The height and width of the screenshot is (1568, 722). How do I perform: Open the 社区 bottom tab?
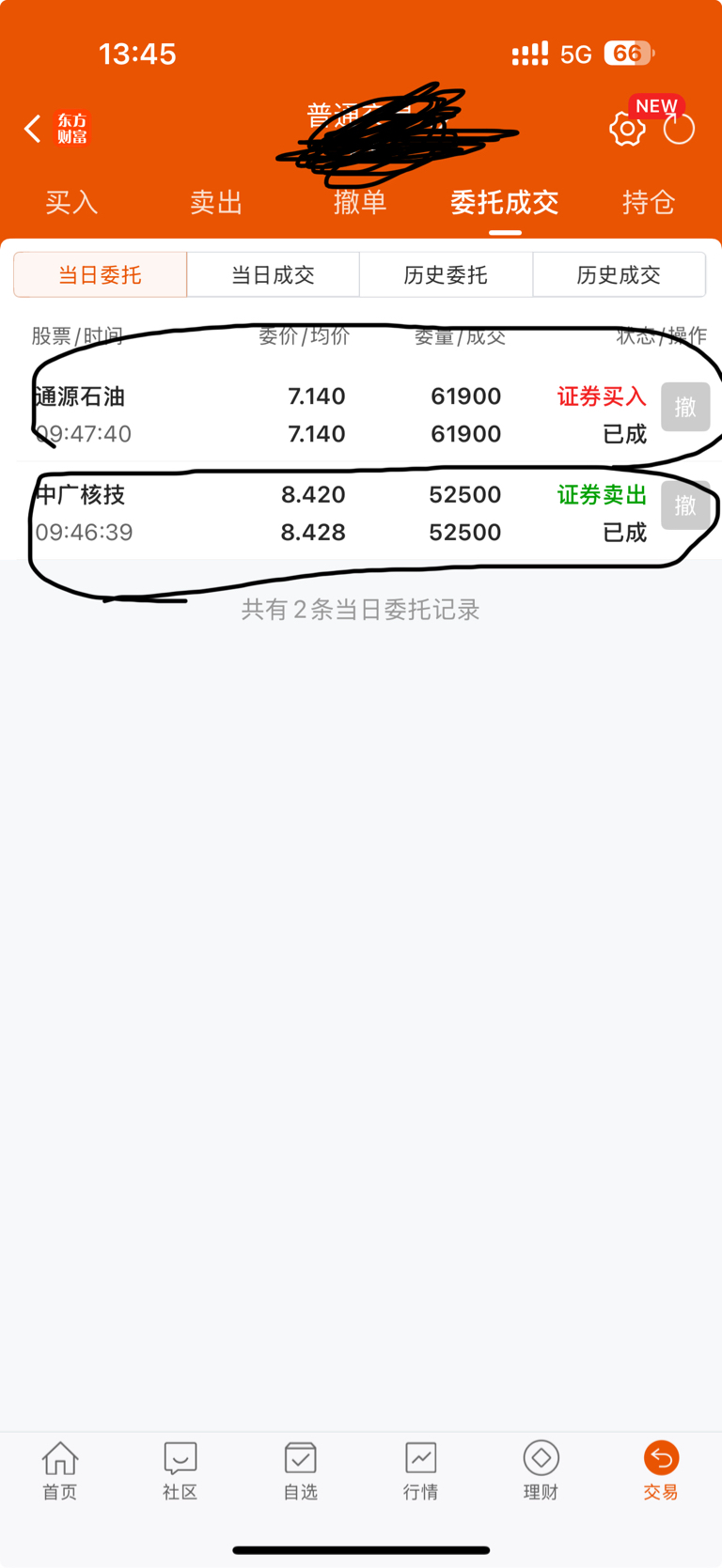click(x=180, y=1471)
